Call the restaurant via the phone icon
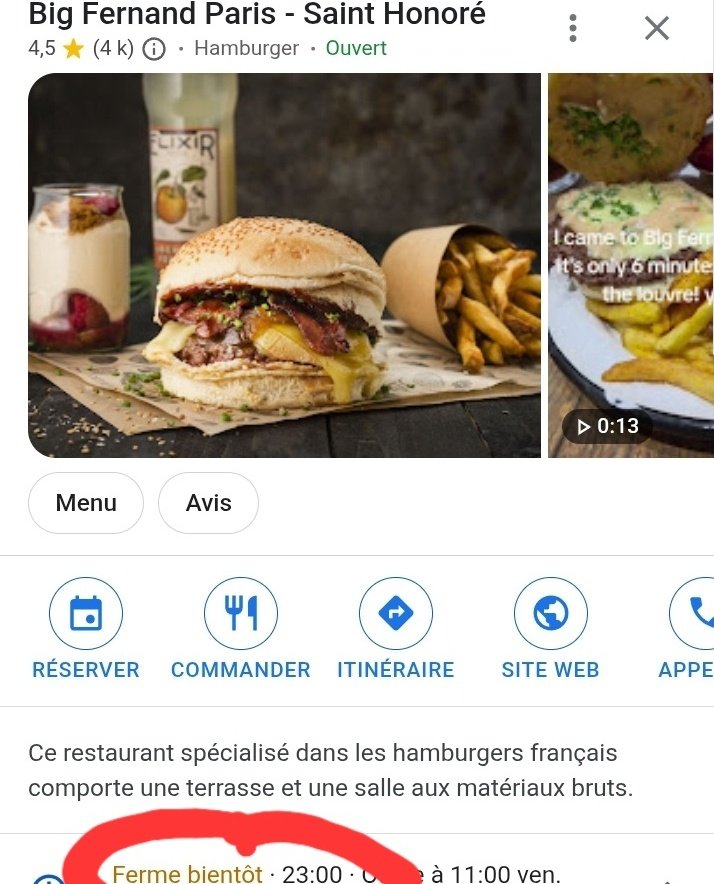This screenshot has height=884, width=714. pyautogui.click(x=696, y=614)
